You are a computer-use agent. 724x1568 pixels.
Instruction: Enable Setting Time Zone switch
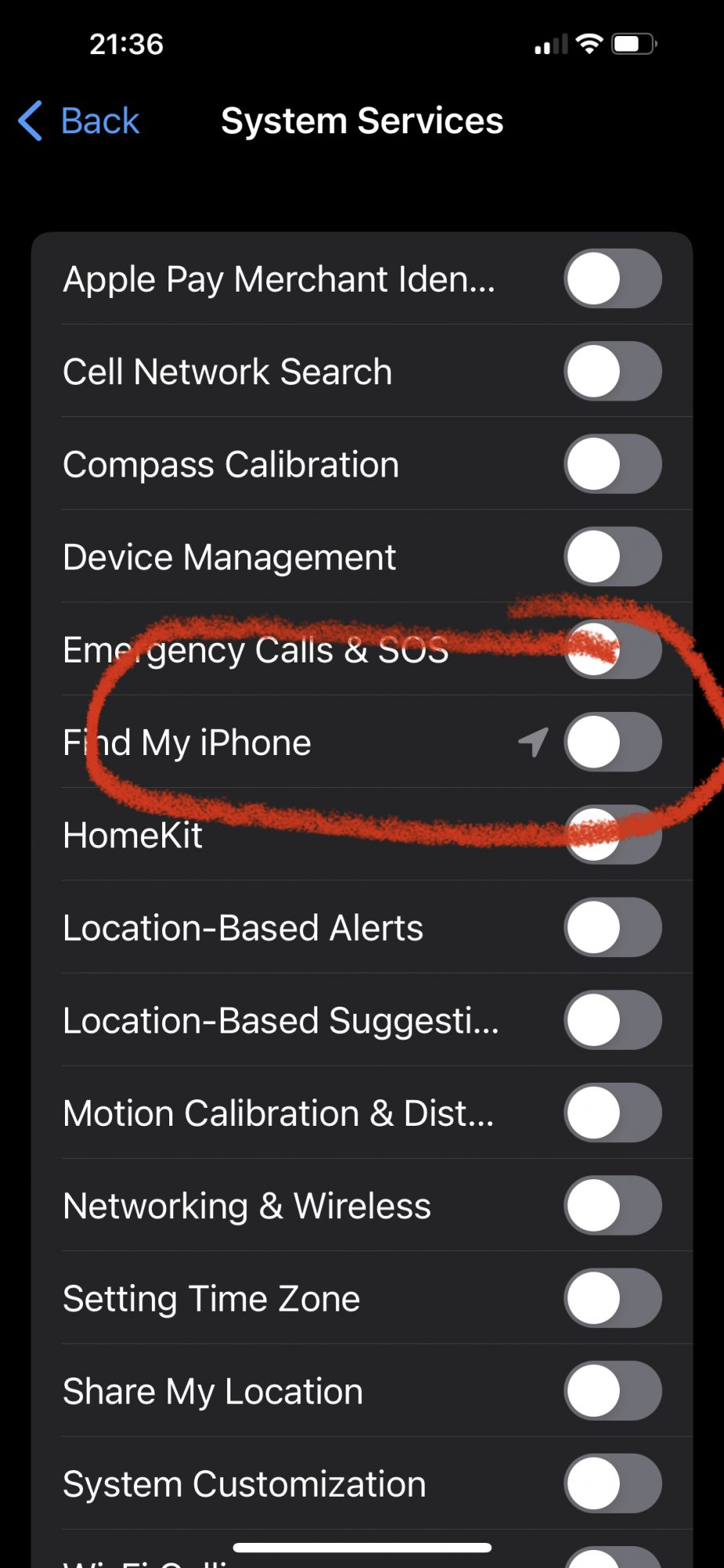[612, 1298]
